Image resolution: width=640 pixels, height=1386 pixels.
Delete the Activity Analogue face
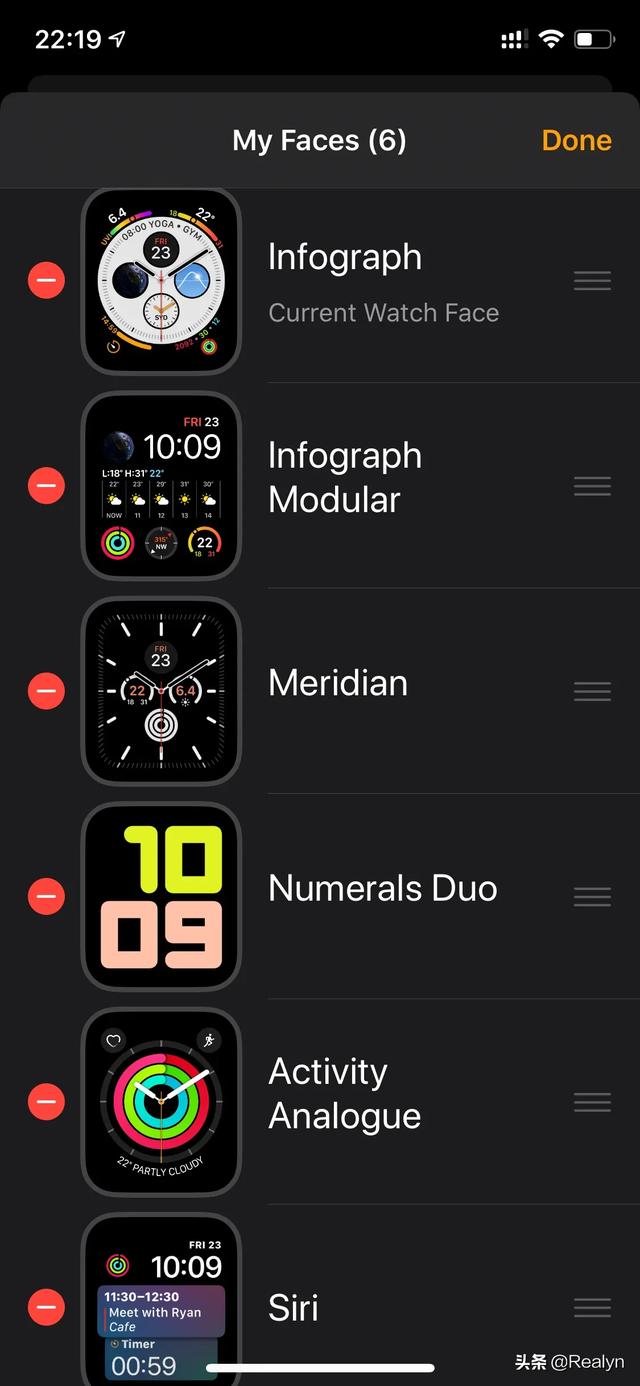[46, 1102]
